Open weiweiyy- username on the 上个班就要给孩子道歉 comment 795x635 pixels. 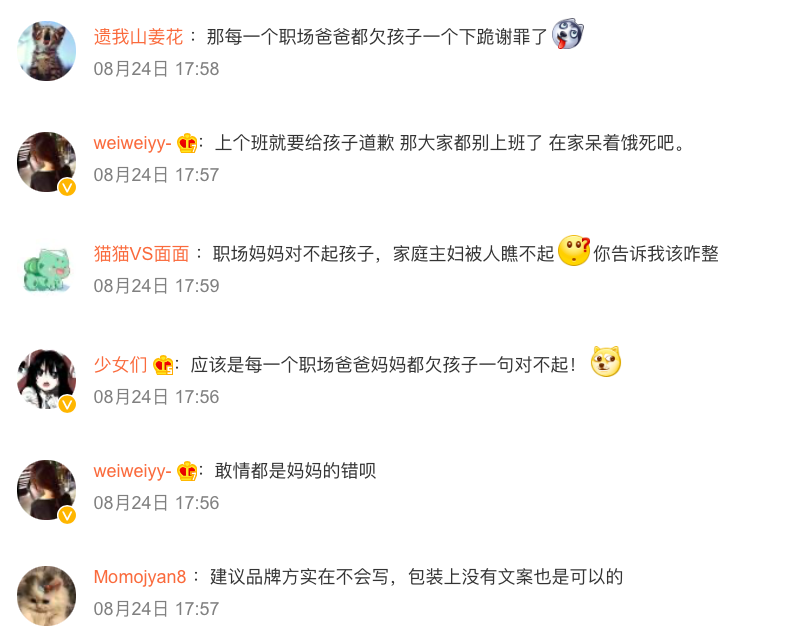tap(132, 143)
